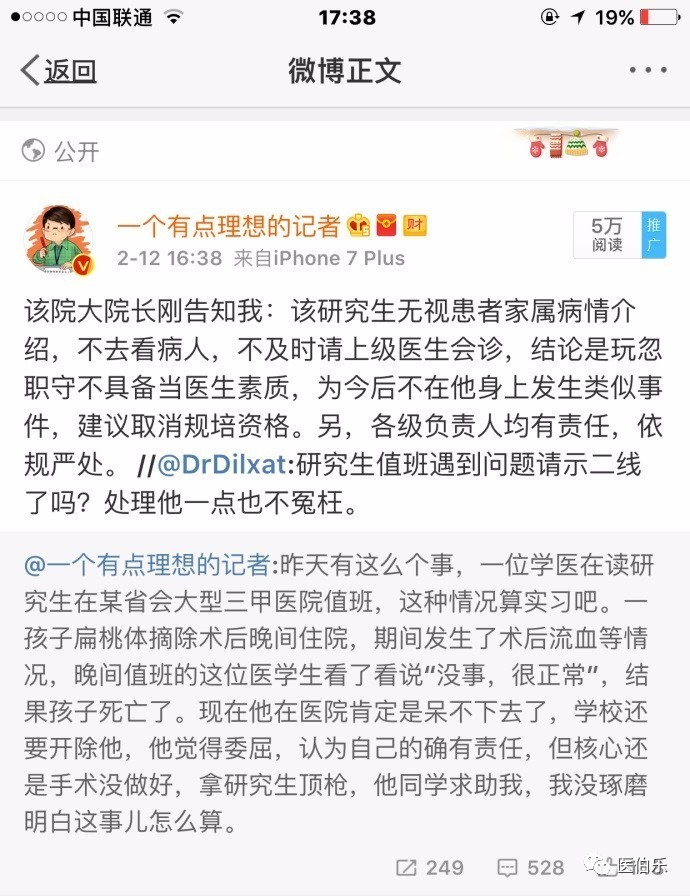Go back using the 返回 button

coord(58,71)
